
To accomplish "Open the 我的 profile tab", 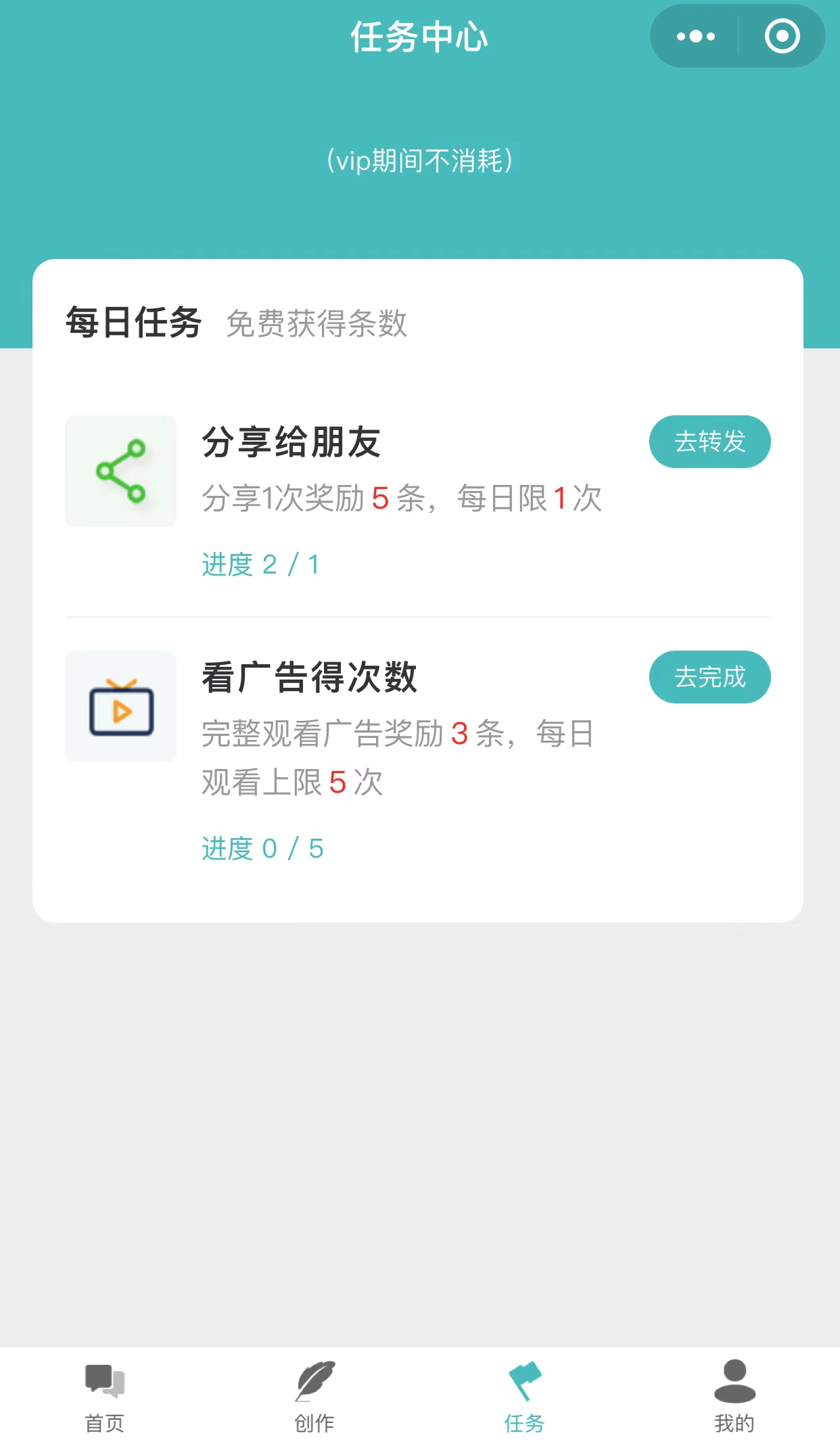I will pos(734,1396).
